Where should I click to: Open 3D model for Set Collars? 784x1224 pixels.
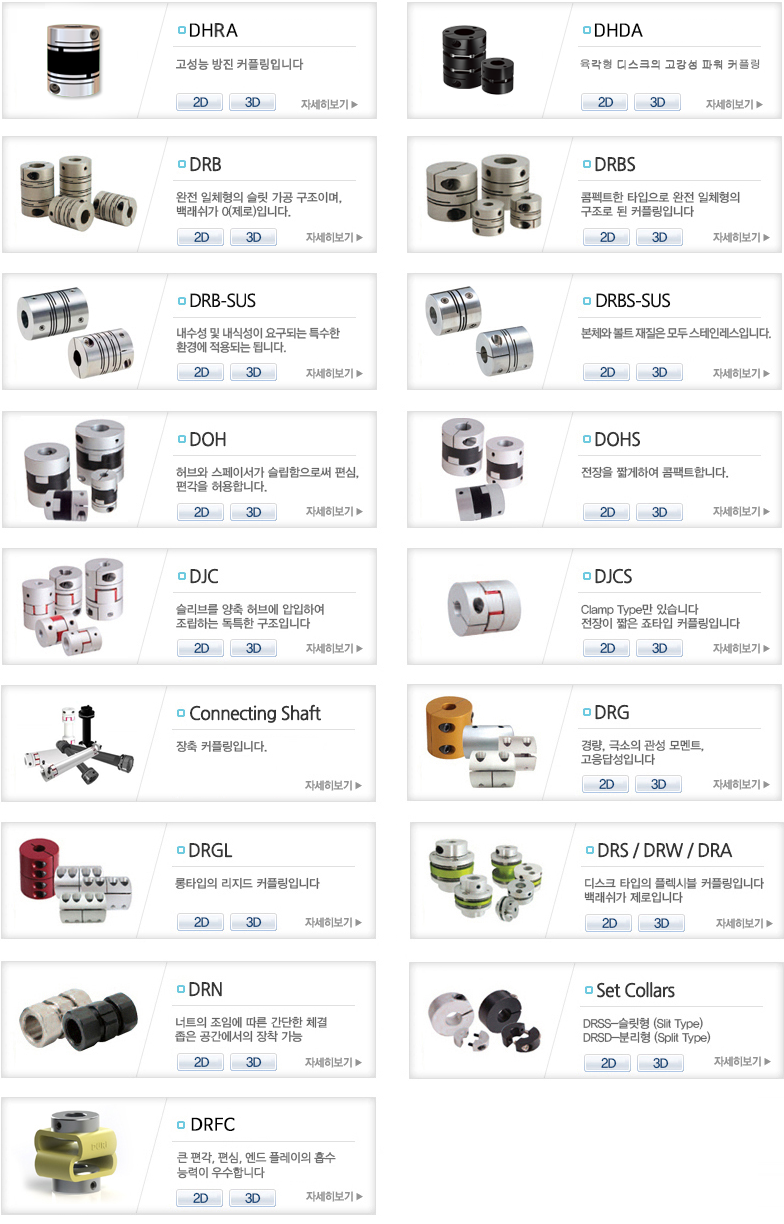pyautogui.click(x=660, y=1063)
